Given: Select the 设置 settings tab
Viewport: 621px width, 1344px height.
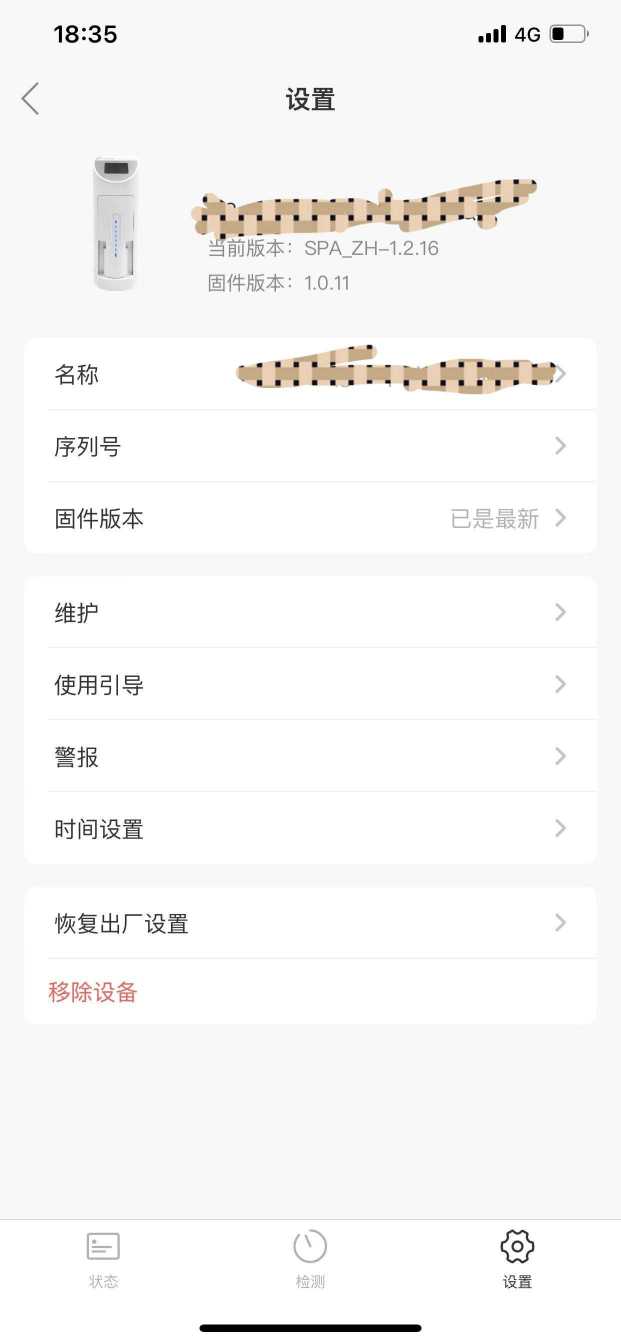Looking at the screenshot, I should pos(517,1260).
